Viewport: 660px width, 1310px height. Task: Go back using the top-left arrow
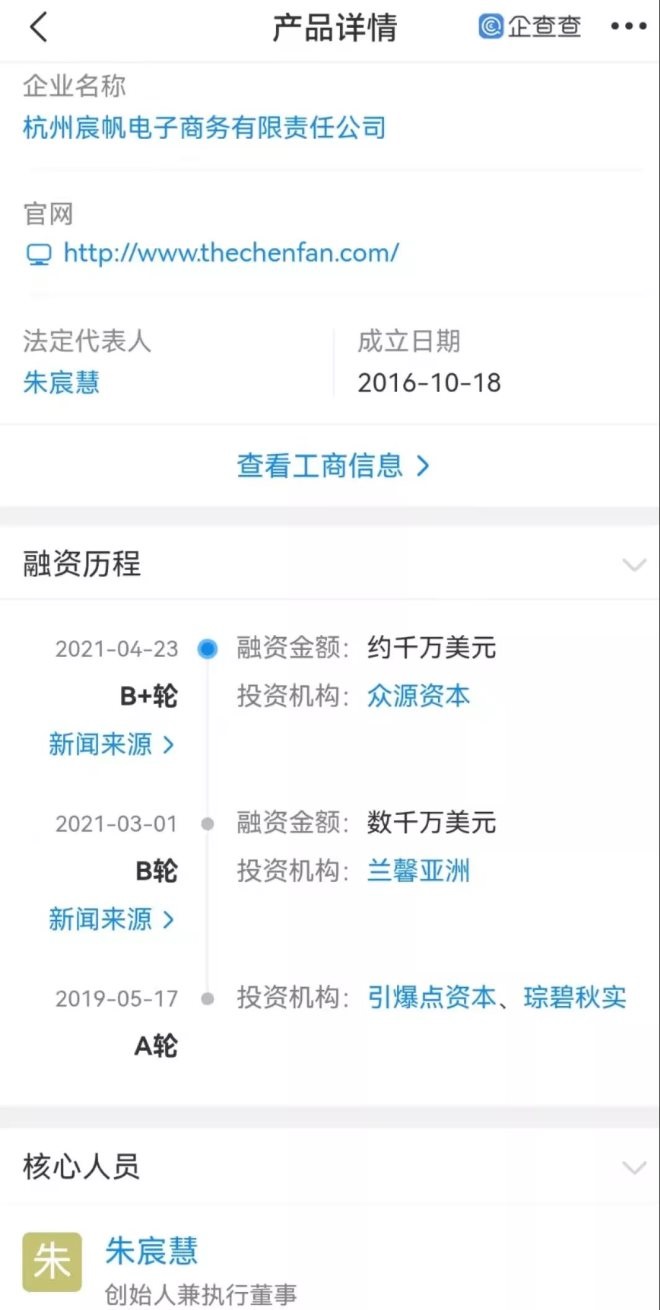pos(38,27)
